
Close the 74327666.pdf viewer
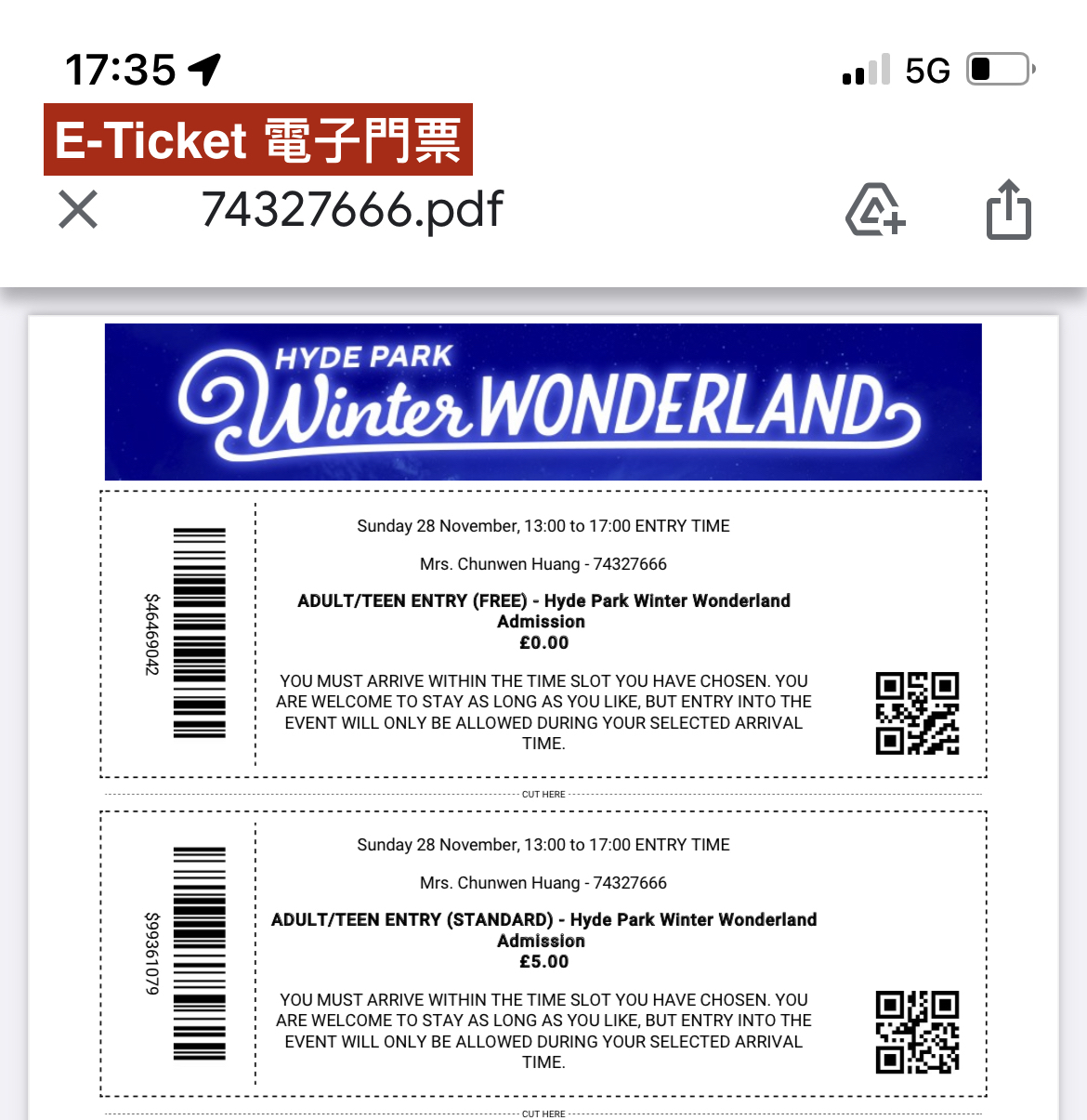(78, 209)
